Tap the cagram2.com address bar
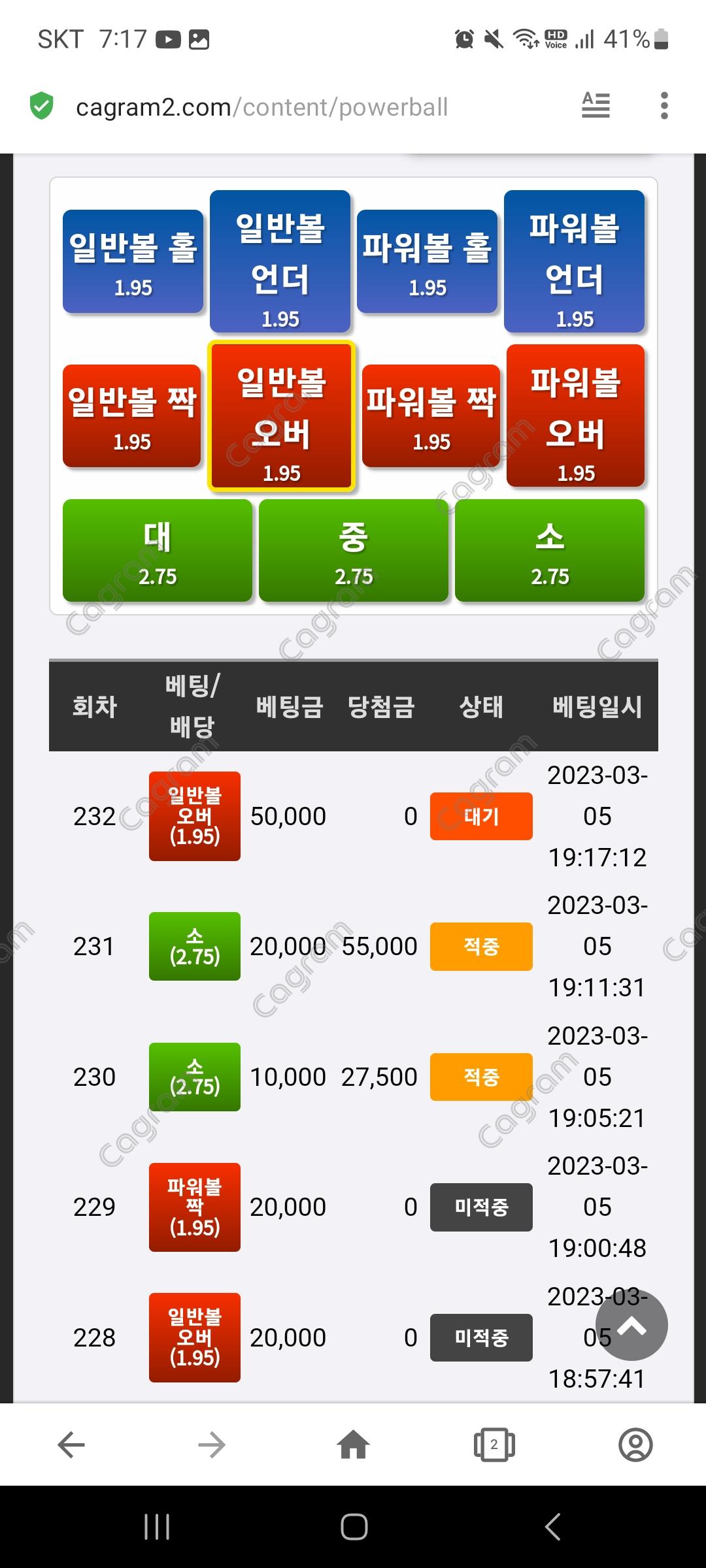Viewport: 706px width, 1568px height. [x=261, y=107]
